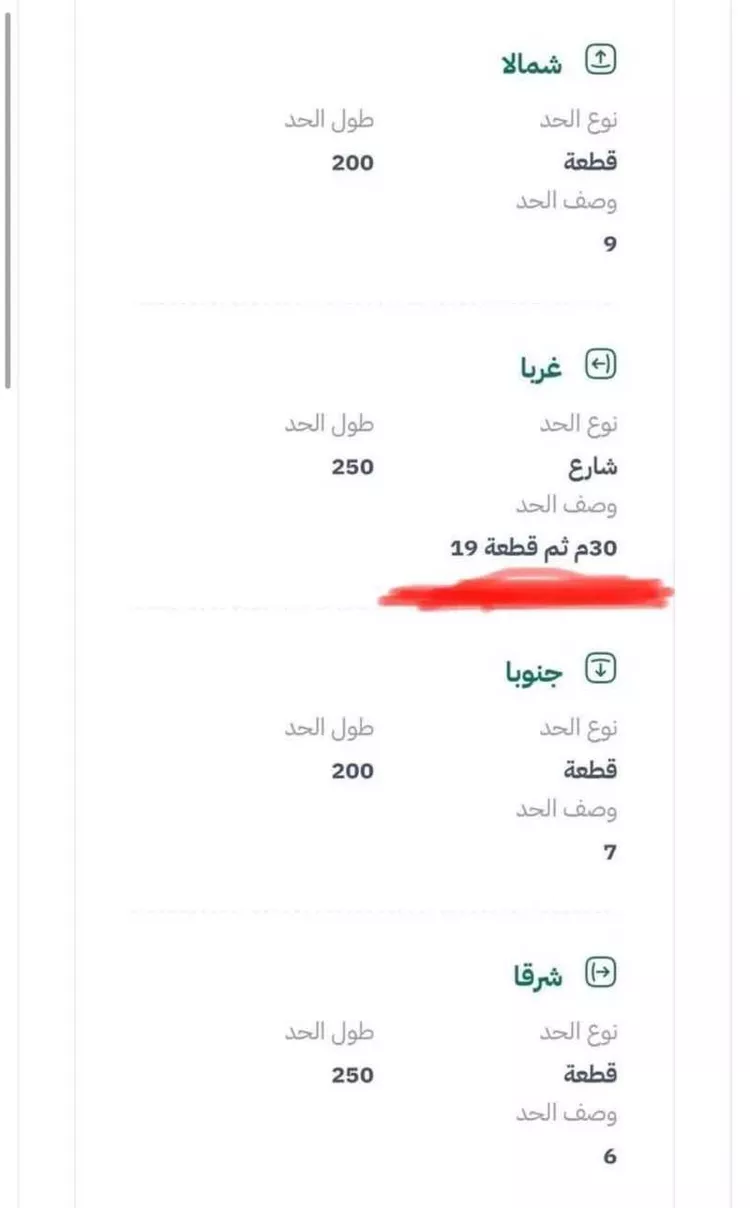Image resolution: width=750 pixels, height=1208 pixels.
Task: Click the شارع boundary type in غربا section
Action: [x=591, y=464]
